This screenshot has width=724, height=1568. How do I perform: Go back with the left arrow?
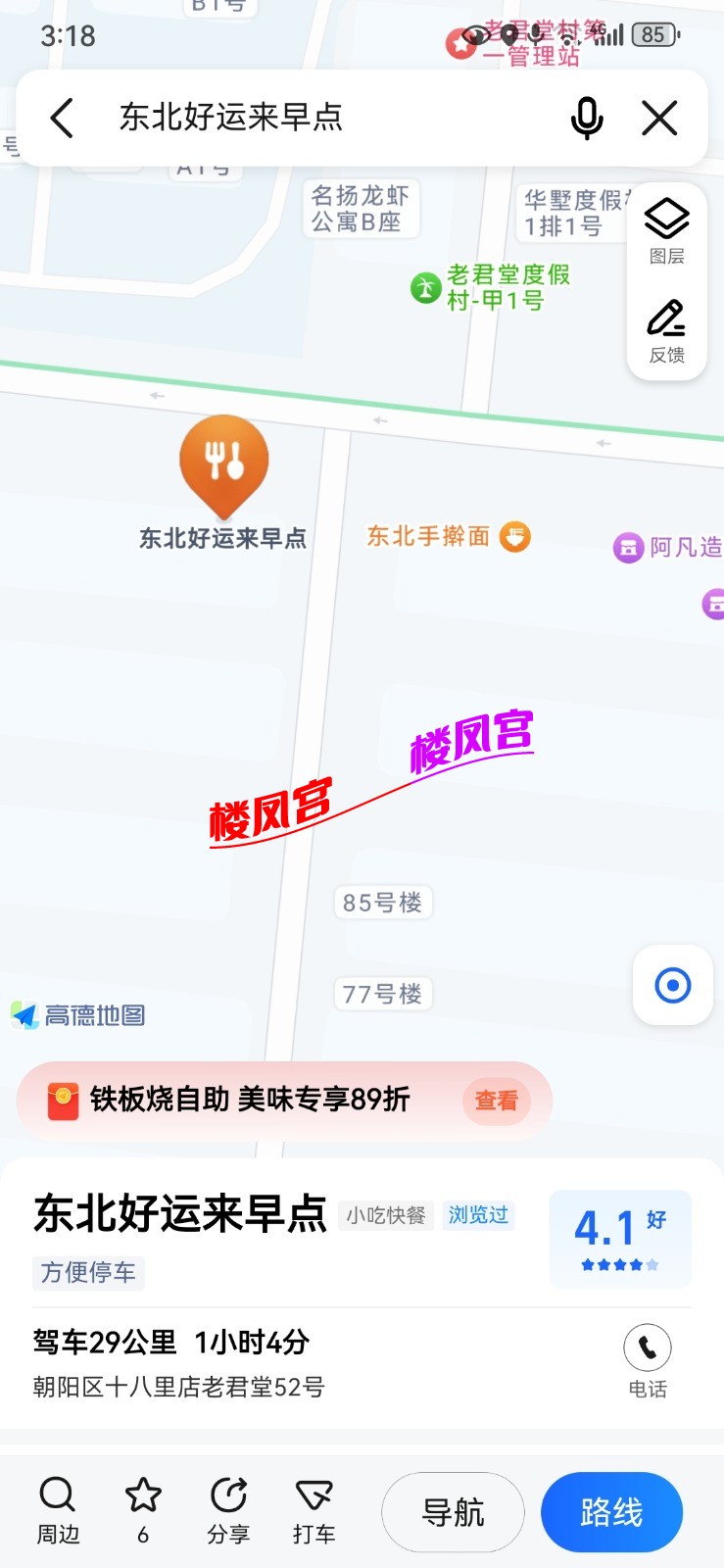coord(61,117)
